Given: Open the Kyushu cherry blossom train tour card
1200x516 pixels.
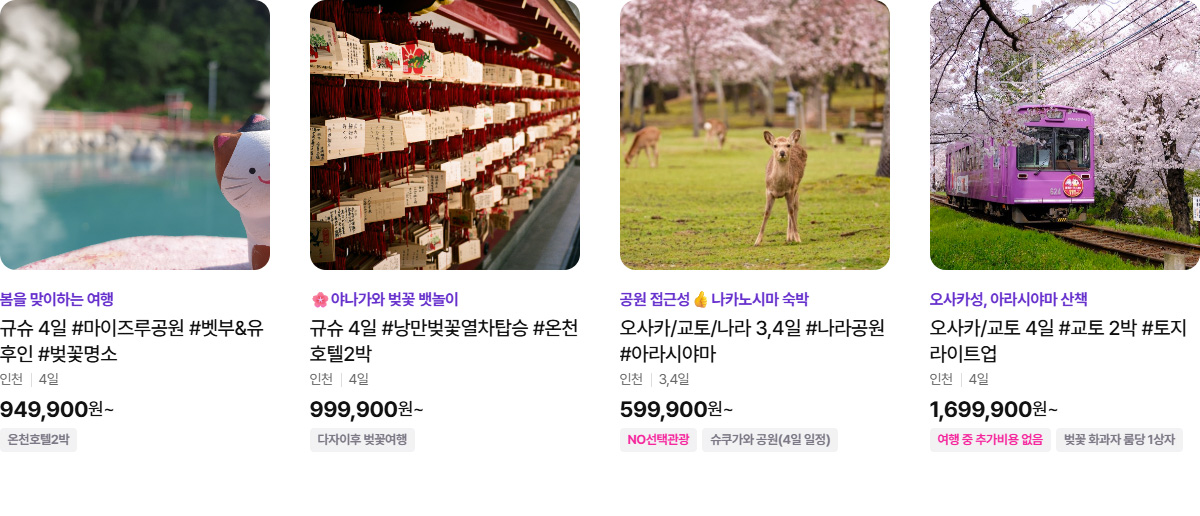Looking at the screenshot, I should [444, 341].
